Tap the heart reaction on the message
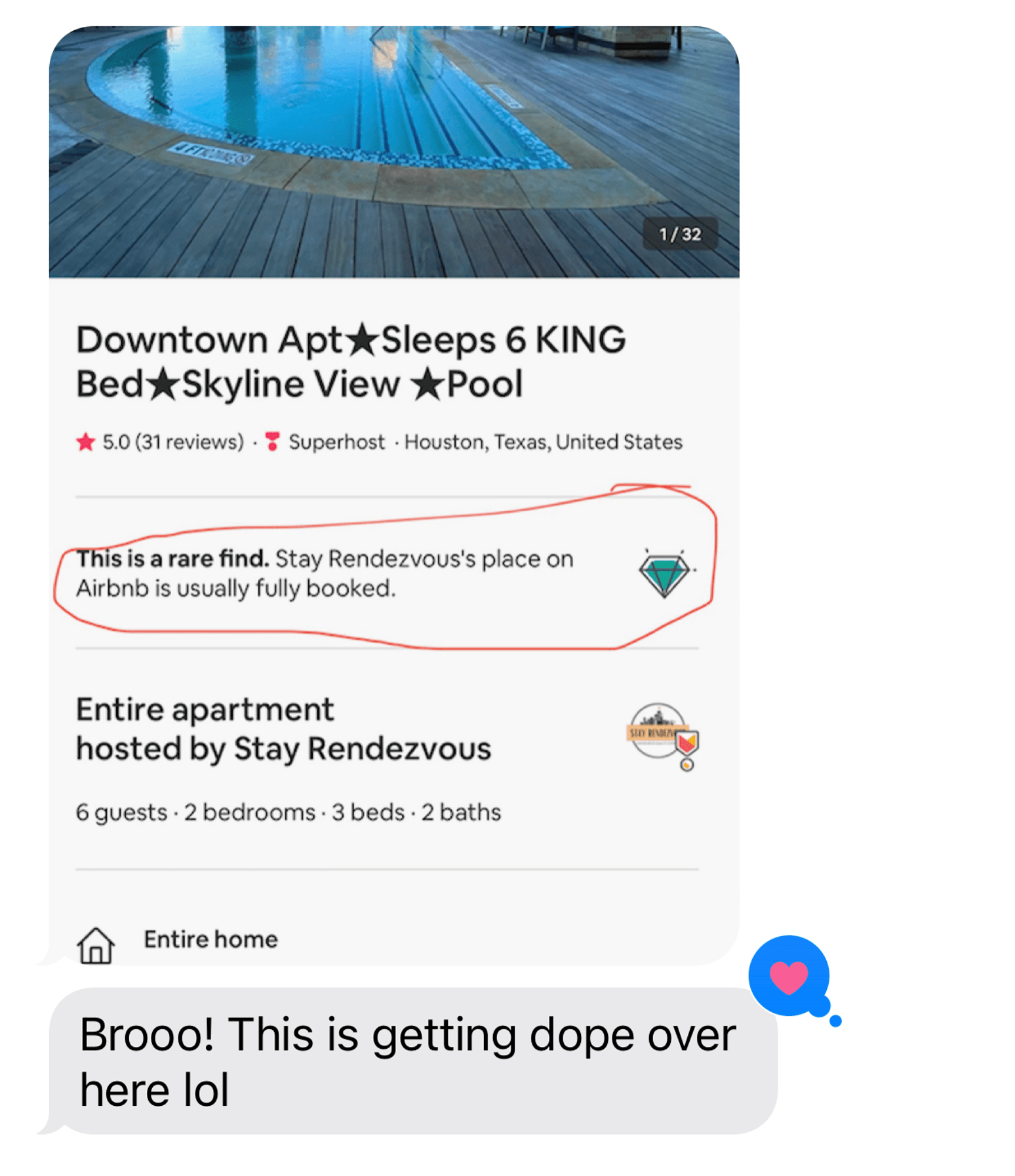Viewport: 1015px width, 1176px height. 789,975
